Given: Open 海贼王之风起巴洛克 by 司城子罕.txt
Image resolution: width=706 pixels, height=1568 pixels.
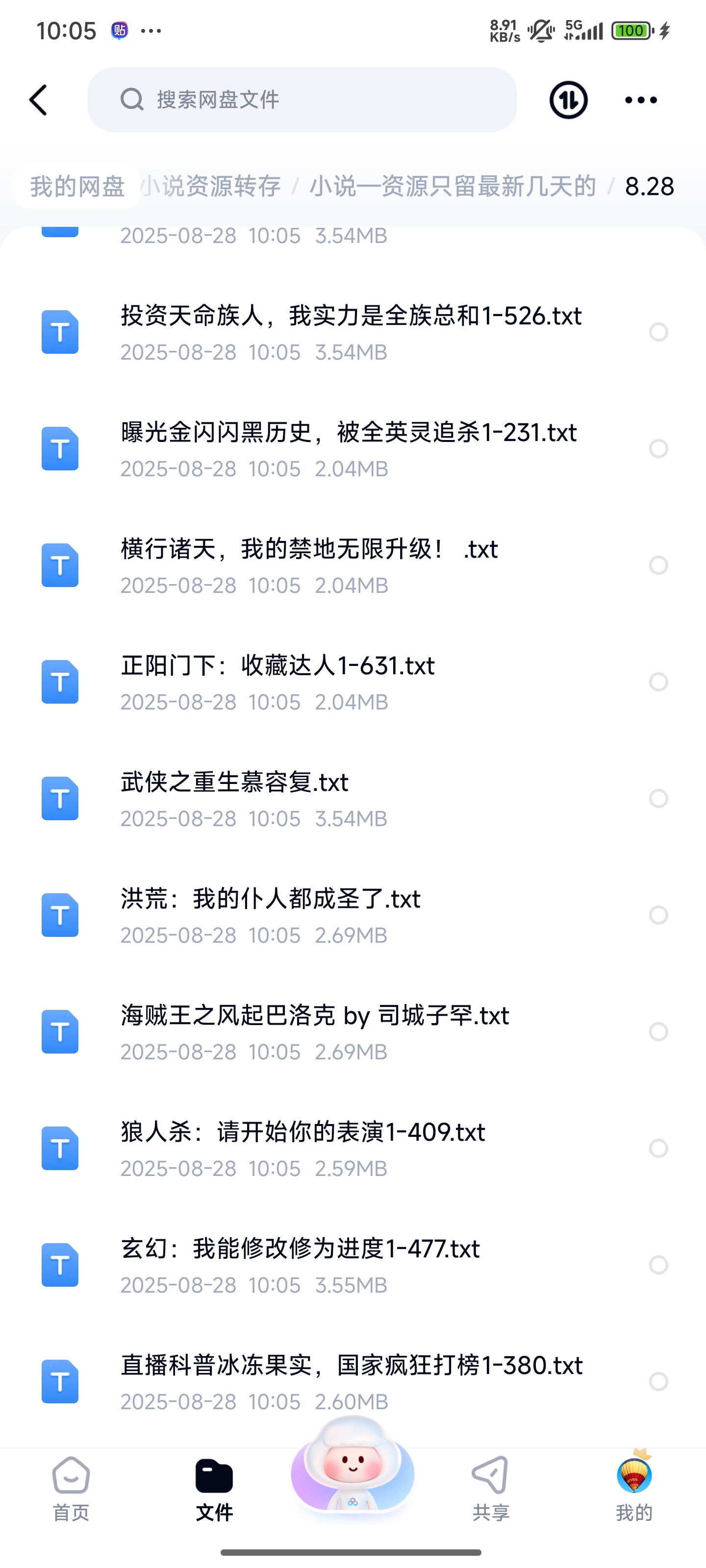Looking at the screenshot, I should pos(314,1031).
